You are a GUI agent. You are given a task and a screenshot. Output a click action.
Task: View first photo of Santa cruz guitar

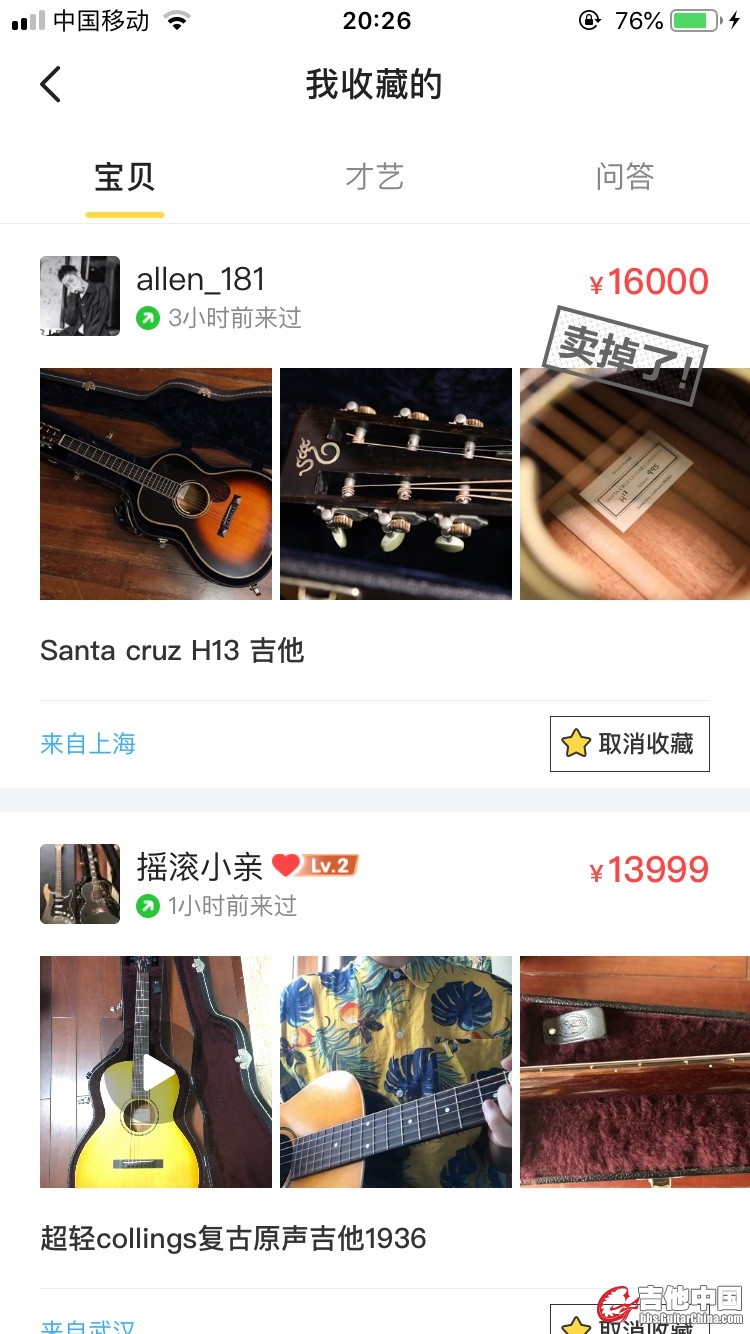[156, 484]
